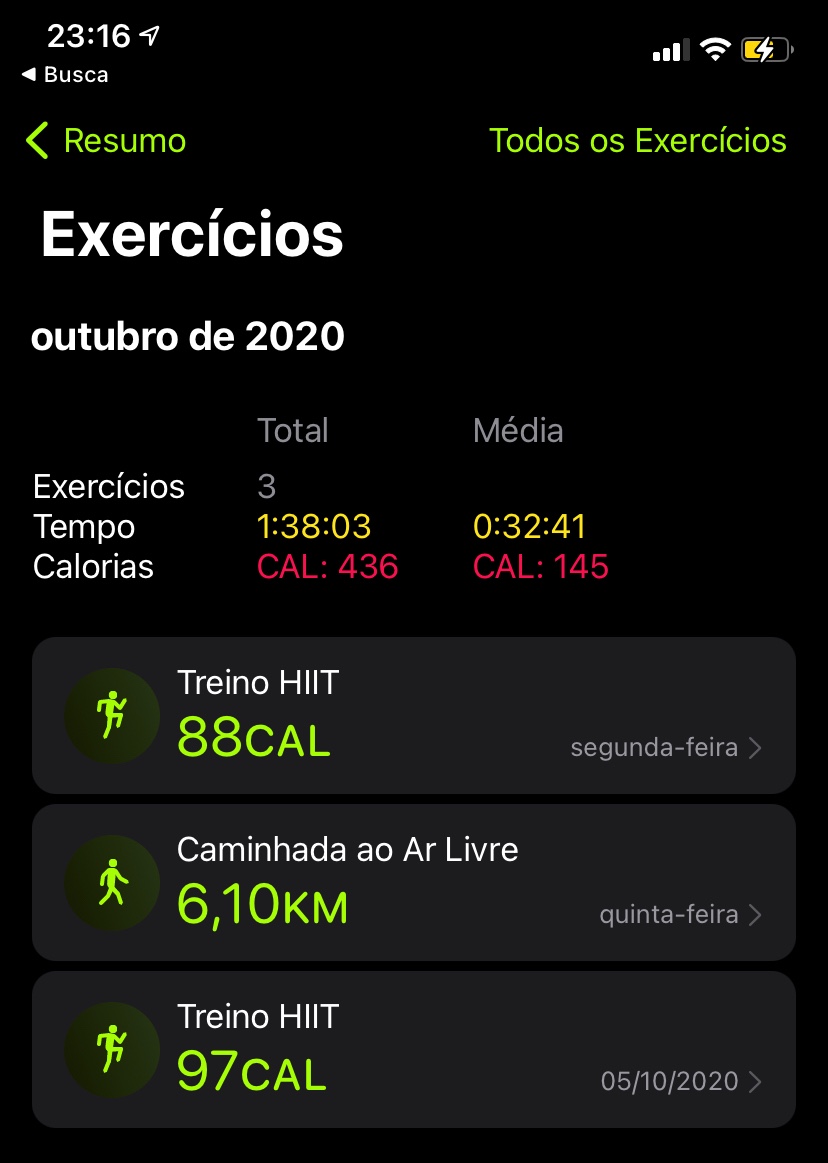Viewport: 828px width, 1163px height.
Task: Open Todos os Exercícios filter
Action: pos(637,141)
